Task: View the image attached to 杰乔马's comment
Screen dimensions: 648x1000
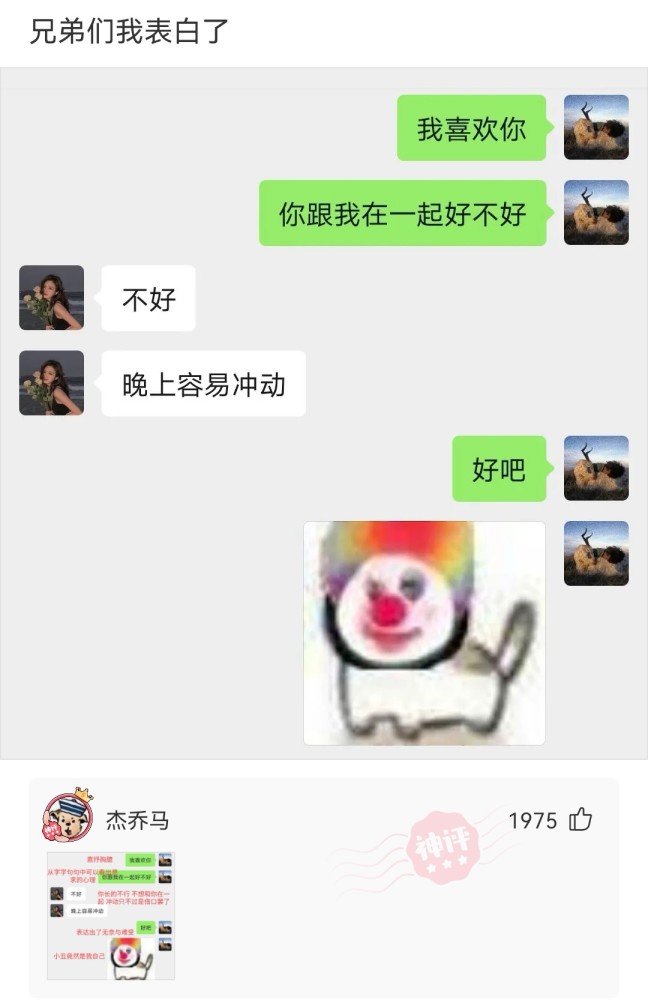Action: [x=110, y=915]
